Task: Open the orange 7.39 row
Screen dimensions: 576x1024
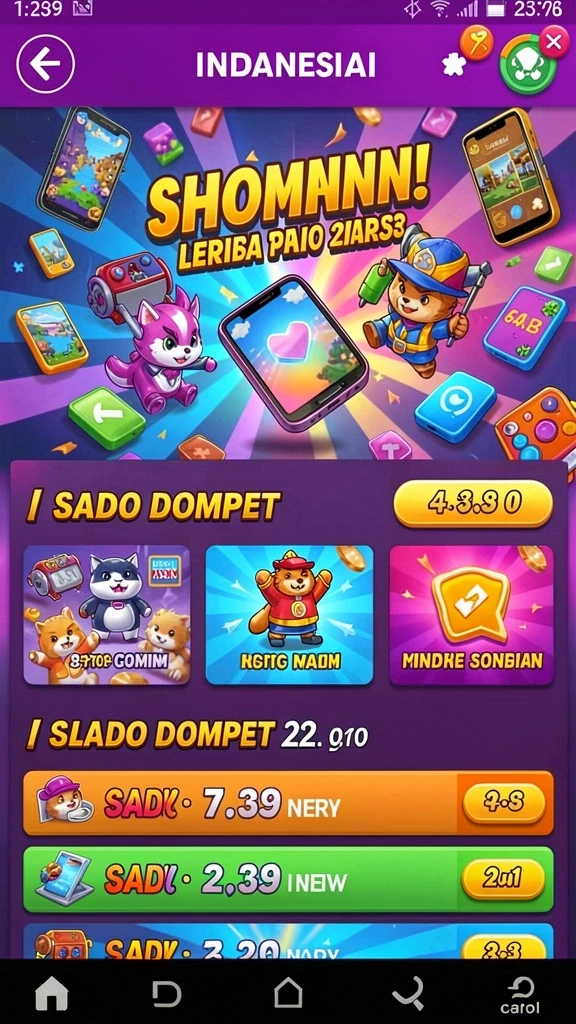Action: 288,803
